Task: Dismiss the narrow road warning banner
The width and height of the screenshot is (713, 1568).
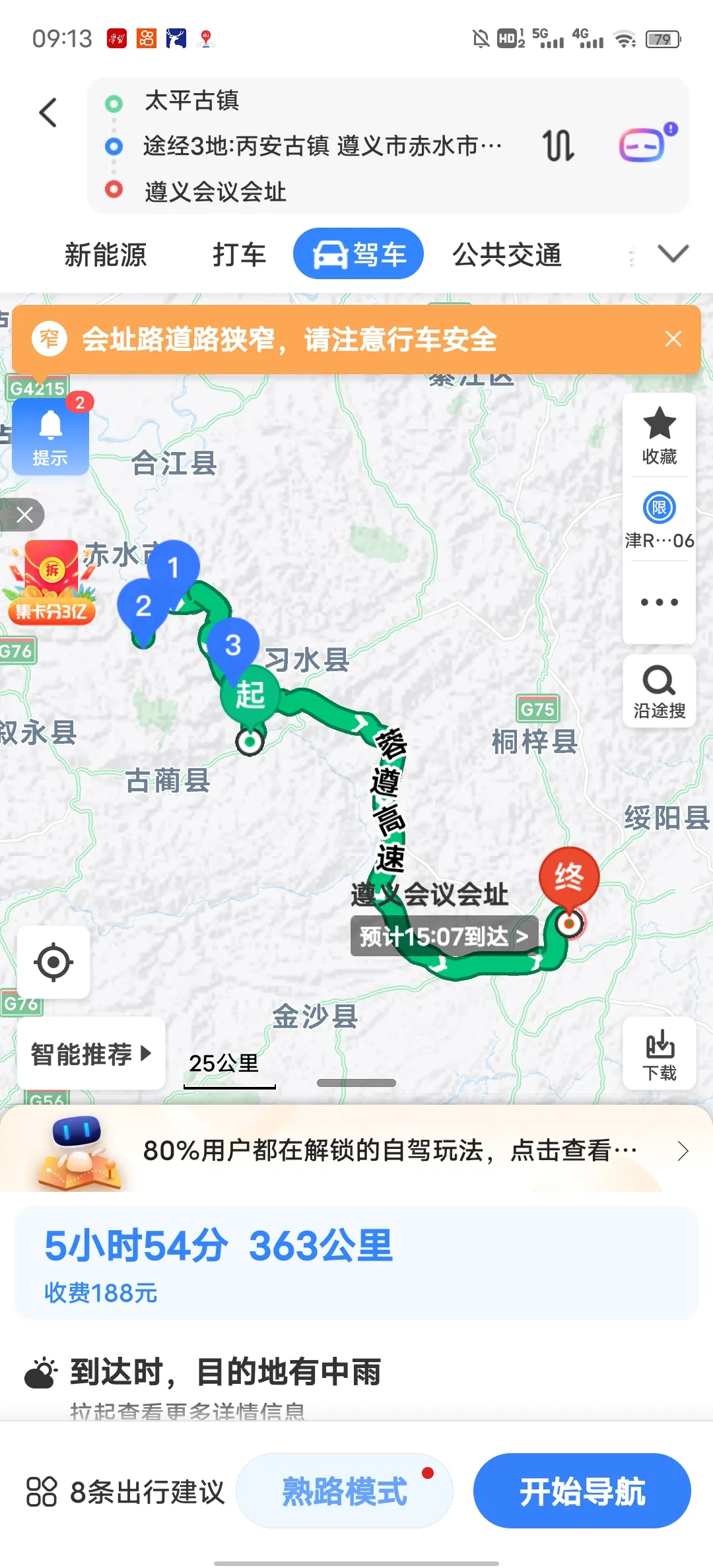Action: pyautogui.click(x=673, y=339)
